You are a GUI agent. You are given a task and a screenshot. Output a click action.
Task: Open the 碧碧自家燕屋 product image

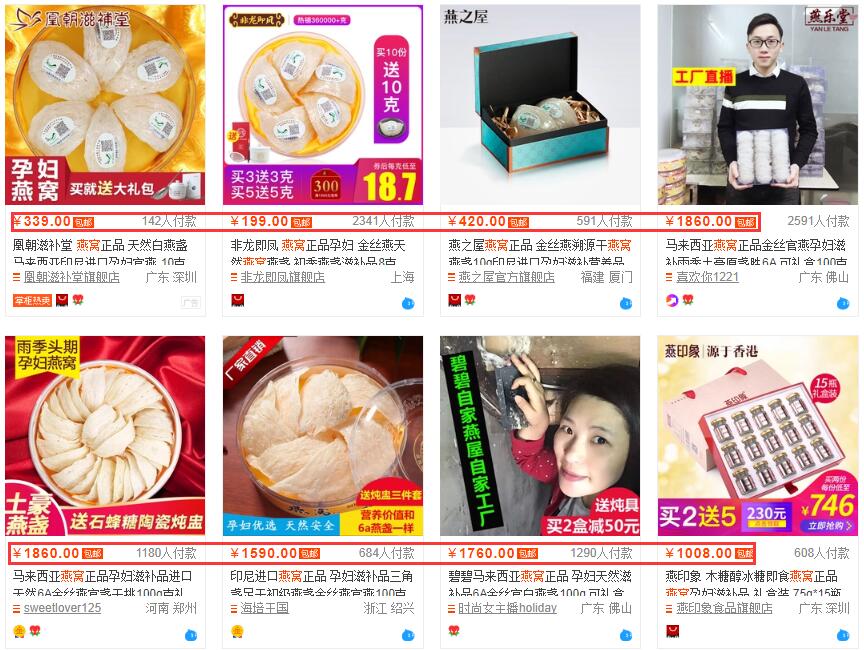coord(540,435)
